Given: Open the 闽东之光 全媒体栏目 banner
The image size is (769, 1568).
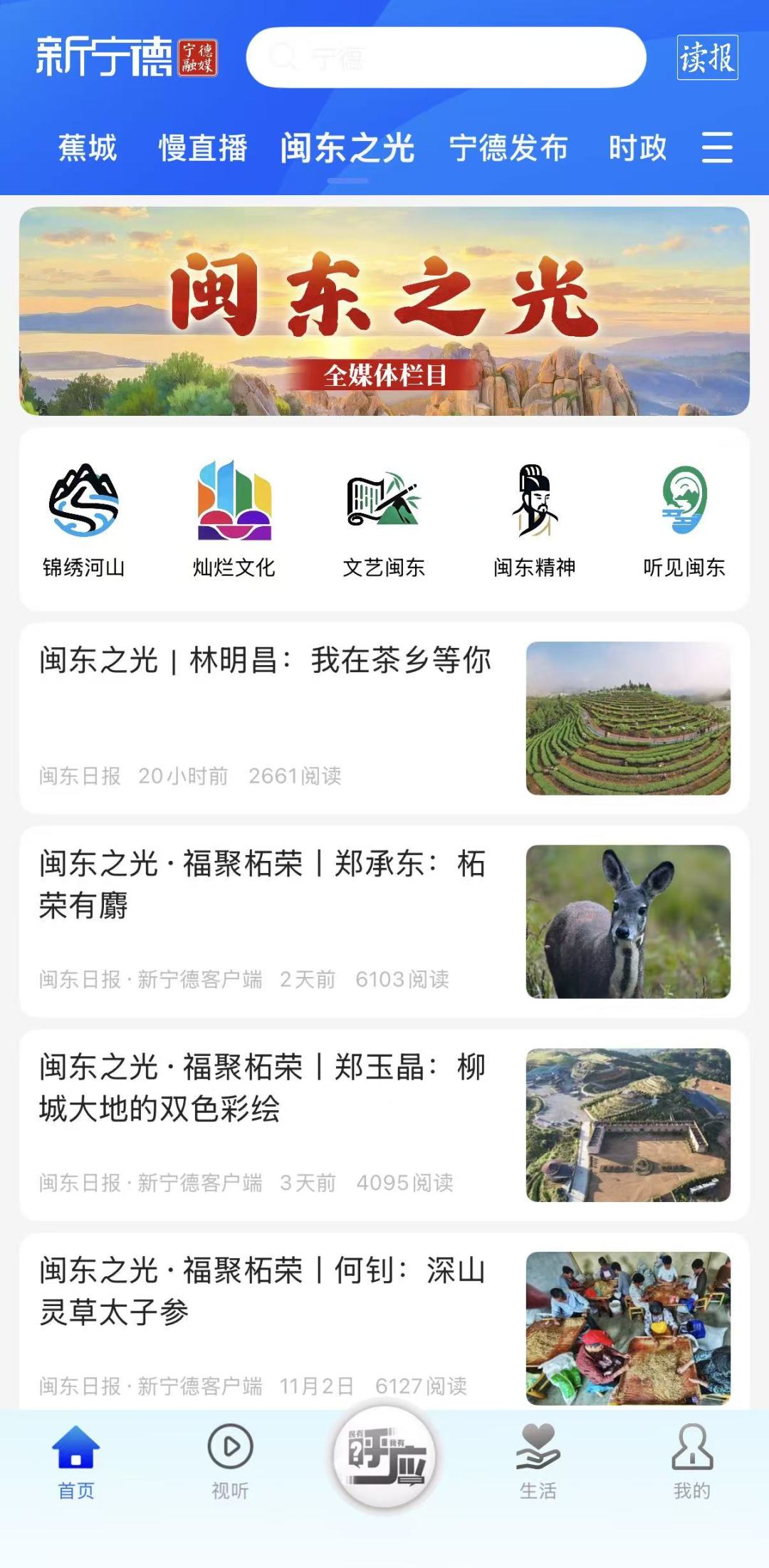Looking at the screenshot, I should 384,311.
